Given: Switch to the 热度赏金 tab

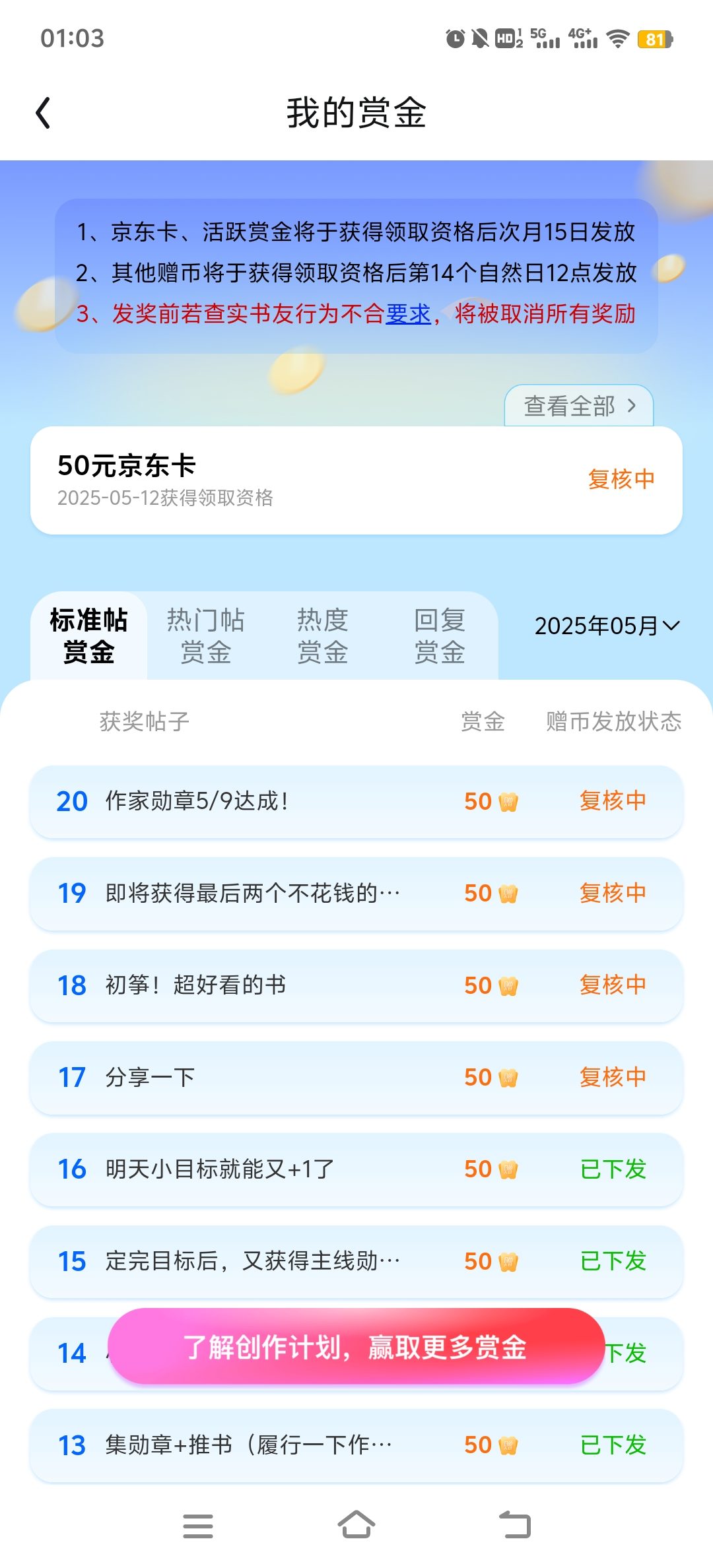Looking at the screenshot, I should pyautogui.click(x=322, y=636).
